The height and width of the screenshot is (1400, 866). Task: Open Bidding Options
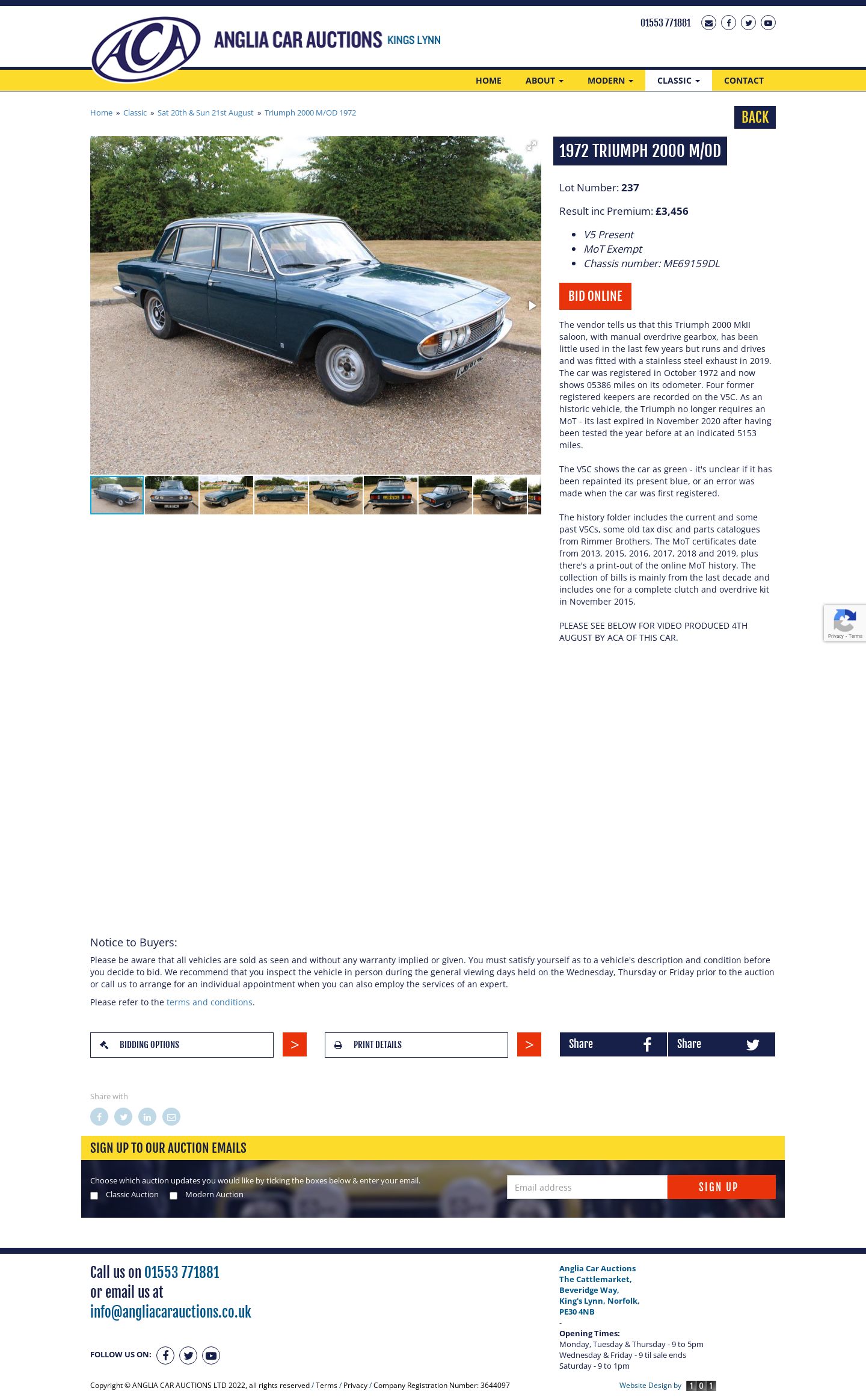[x=182, y=1044]
